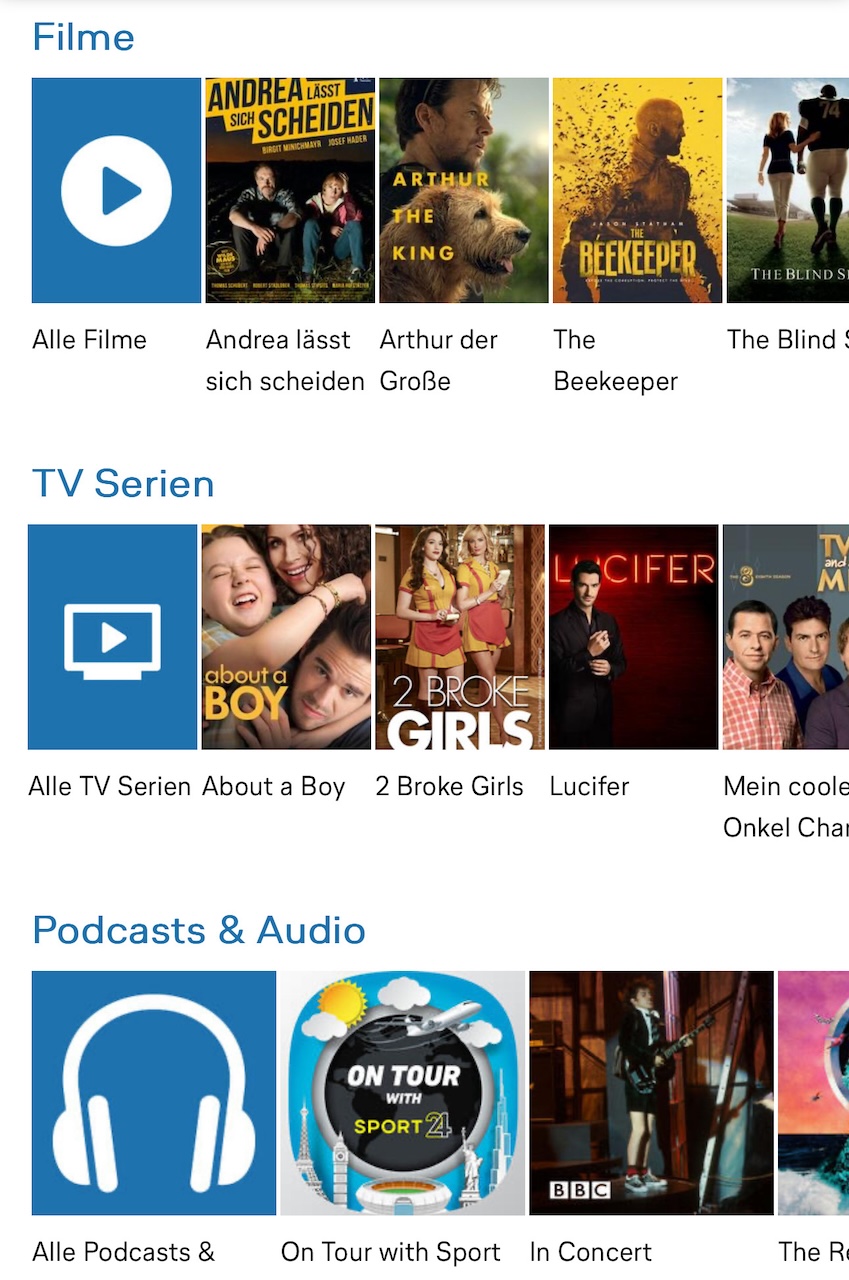Image resolution: width=849 pixels, height=1280 pixels.
Task: Open the 2 Broke Girls series
Action: [460, 637]
